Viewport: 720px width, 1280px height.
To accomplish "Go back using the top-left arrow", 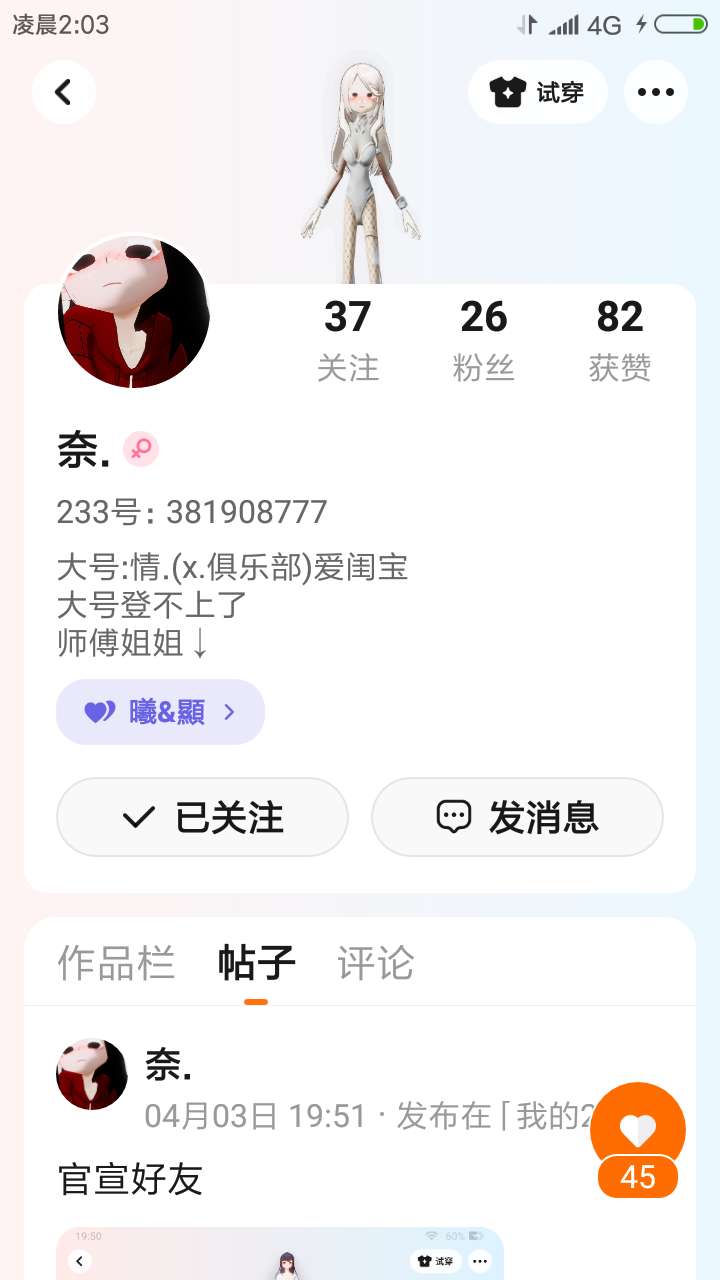I will (x=64, y=92).
